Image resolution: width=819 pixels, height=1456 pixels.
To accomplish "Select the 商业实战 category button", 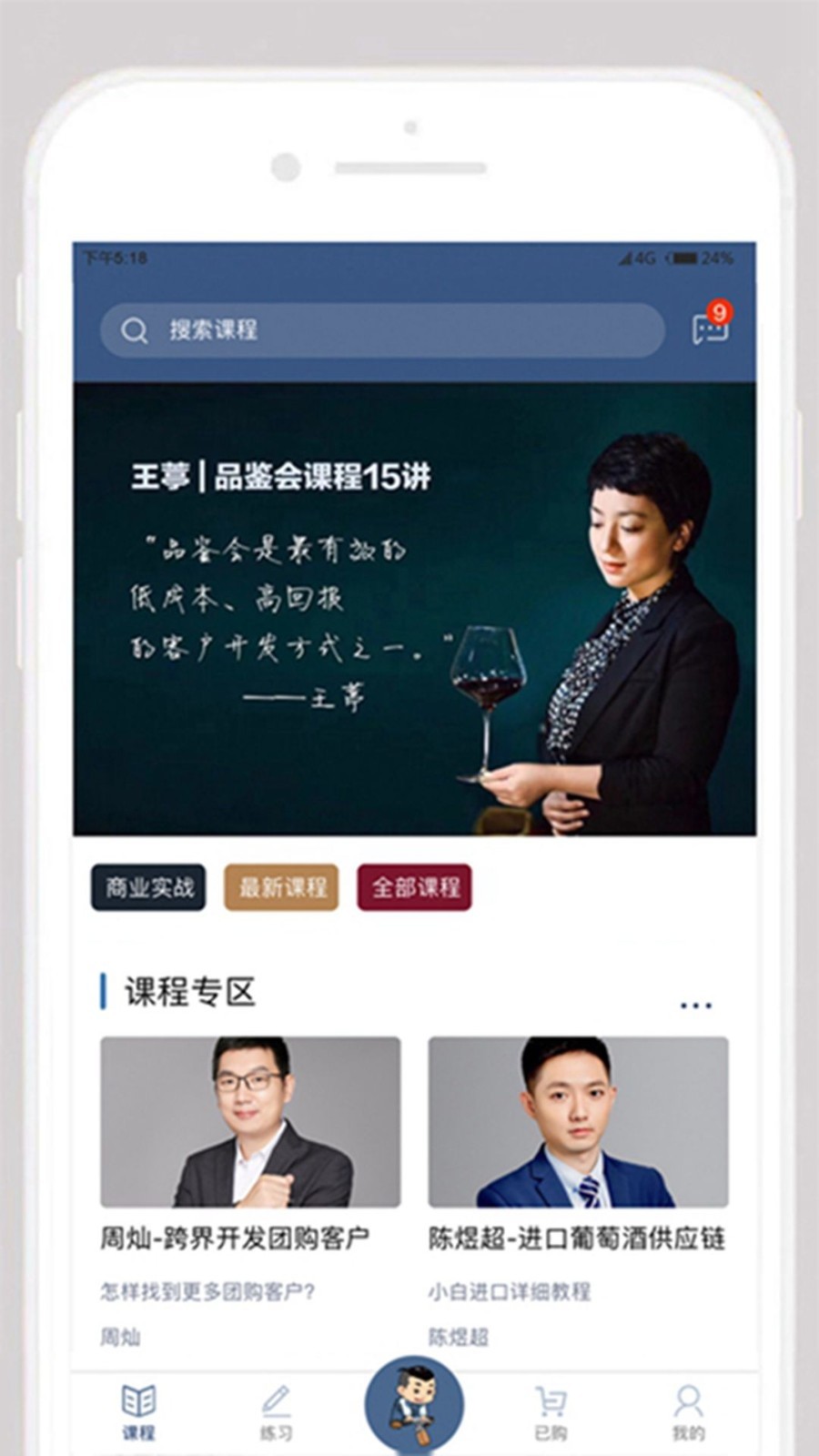I will coord(147,888).
